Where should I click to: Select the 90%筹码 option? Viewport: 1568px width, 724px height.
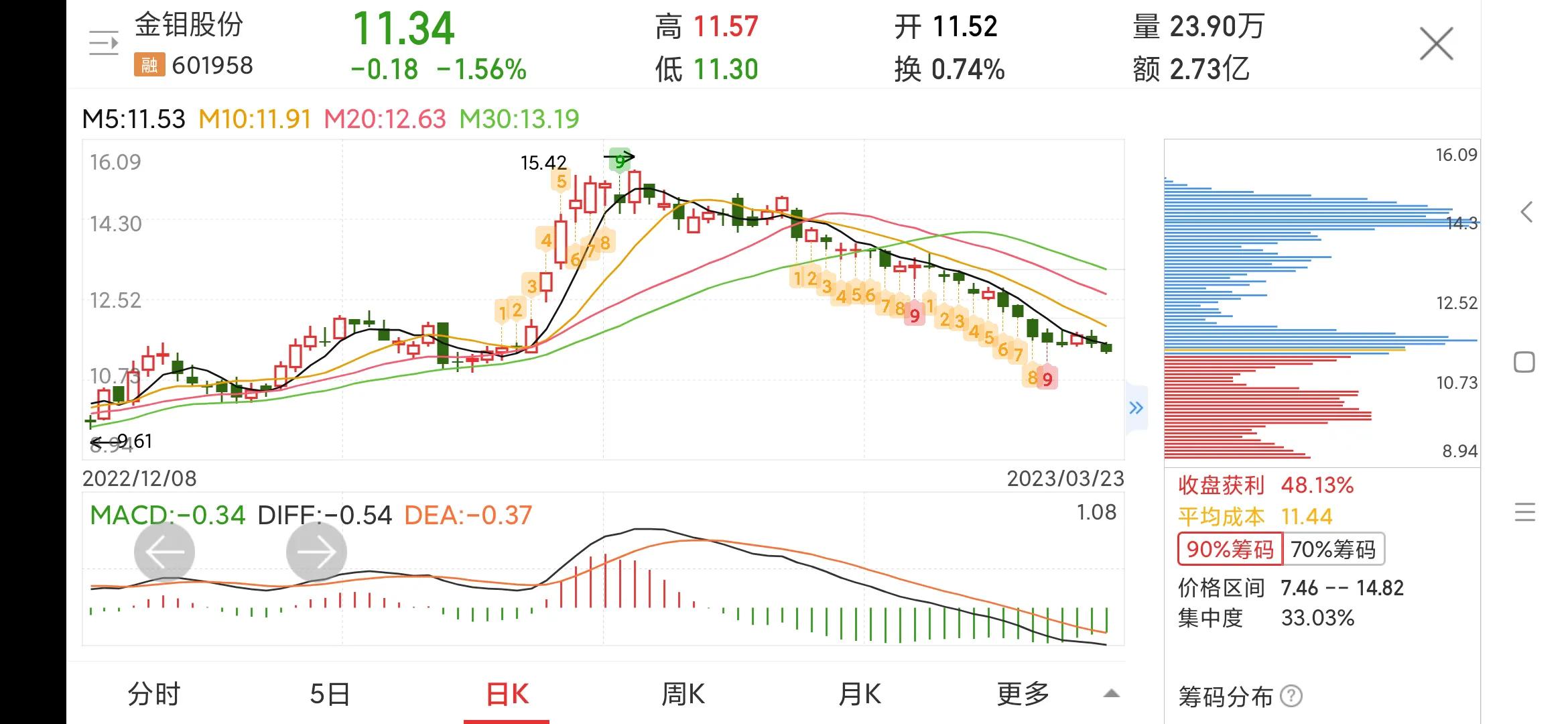click(1230, 550)
